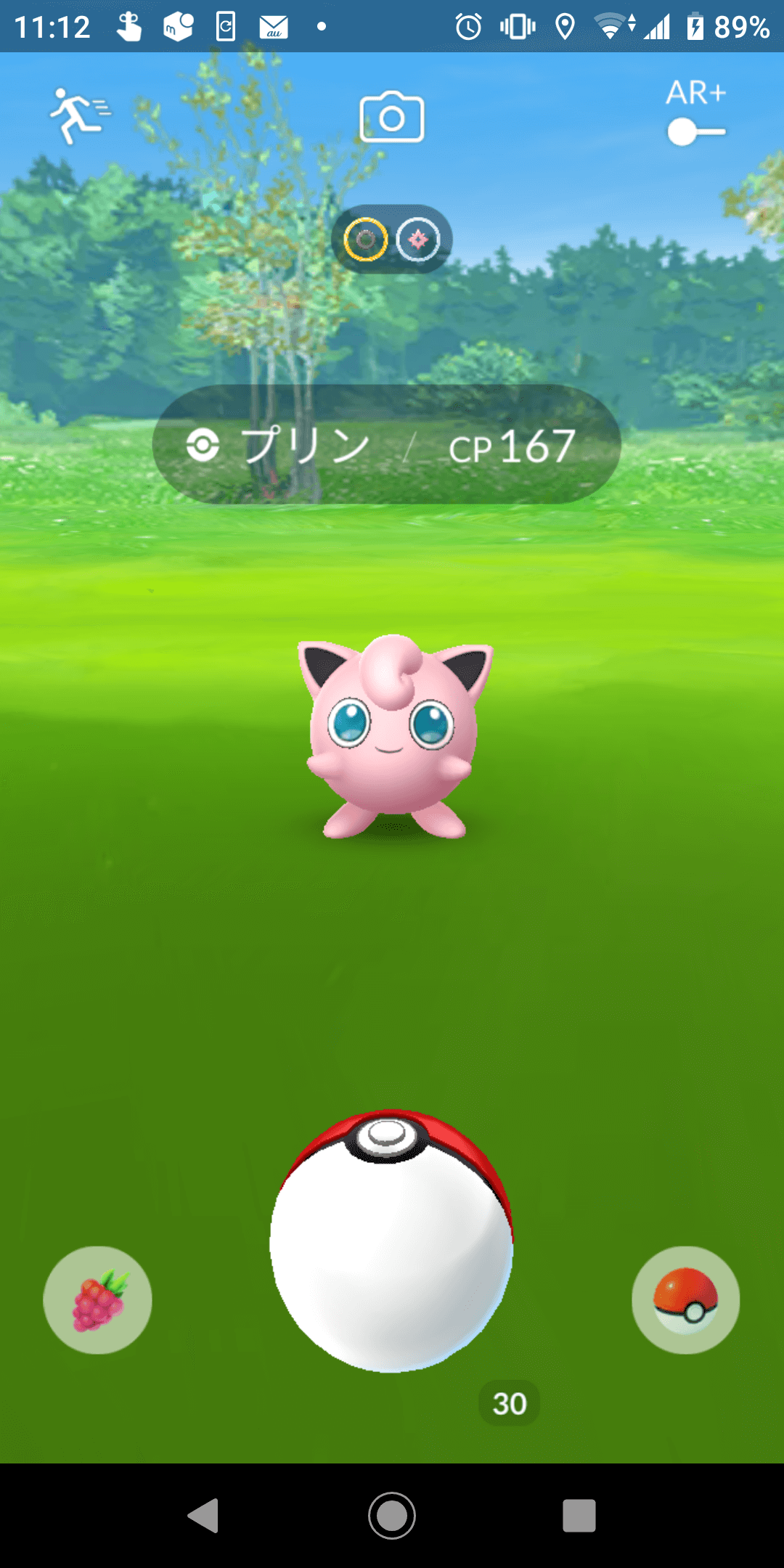
Task: Go to the system home screen
Action: 392,1516
